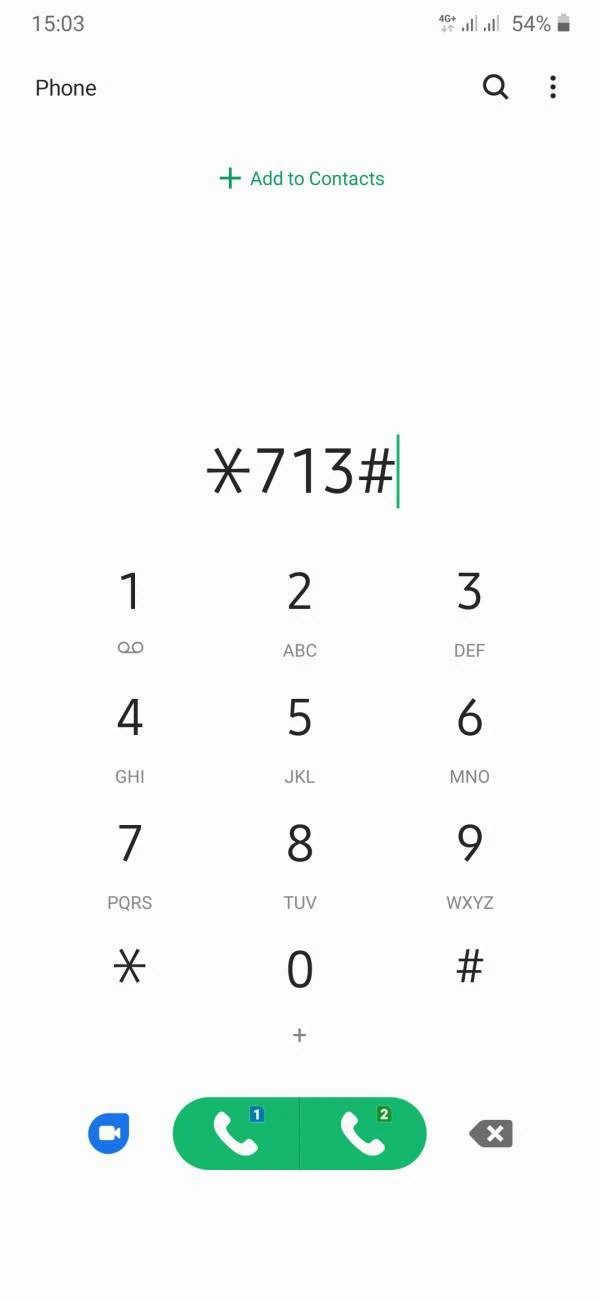
Task: Start a video call
Action: pos(109,1133)
